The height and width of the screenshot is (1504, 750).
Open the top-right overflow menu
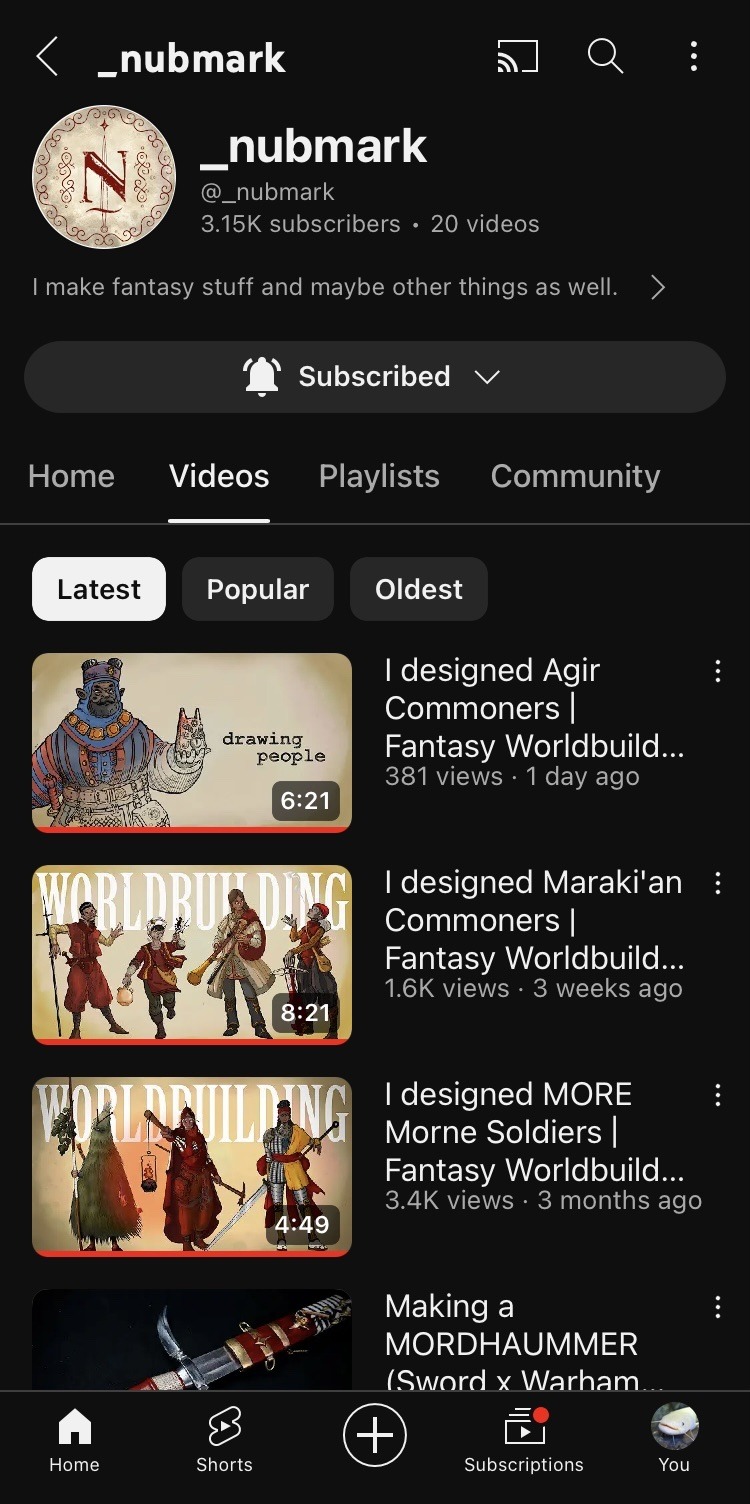pos(693,57)
